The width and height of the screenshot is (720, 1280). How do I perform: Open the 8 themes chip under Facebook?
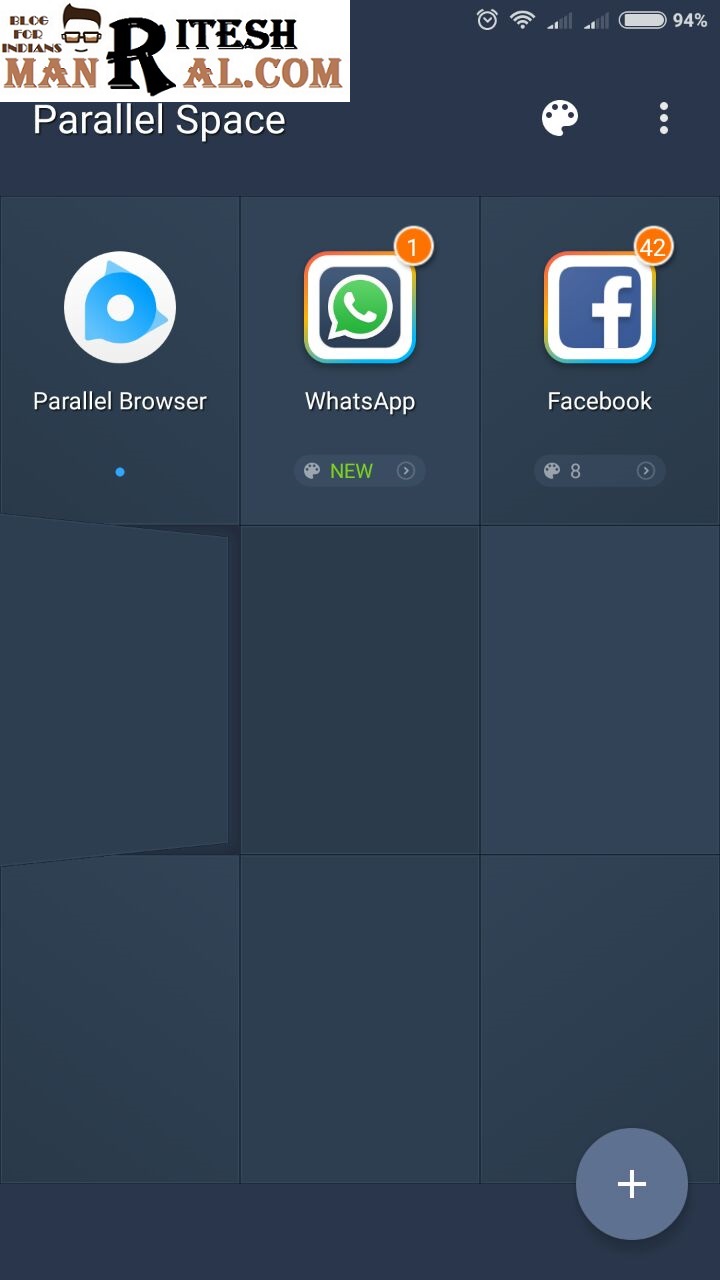coord(600,471)
